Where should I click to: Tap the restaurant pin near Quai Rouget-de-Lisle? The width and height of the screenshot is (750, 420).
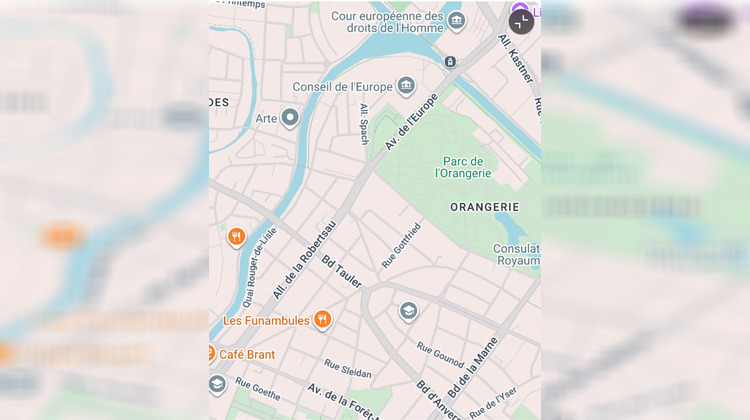pyautogui.click(x=236, y=237)
